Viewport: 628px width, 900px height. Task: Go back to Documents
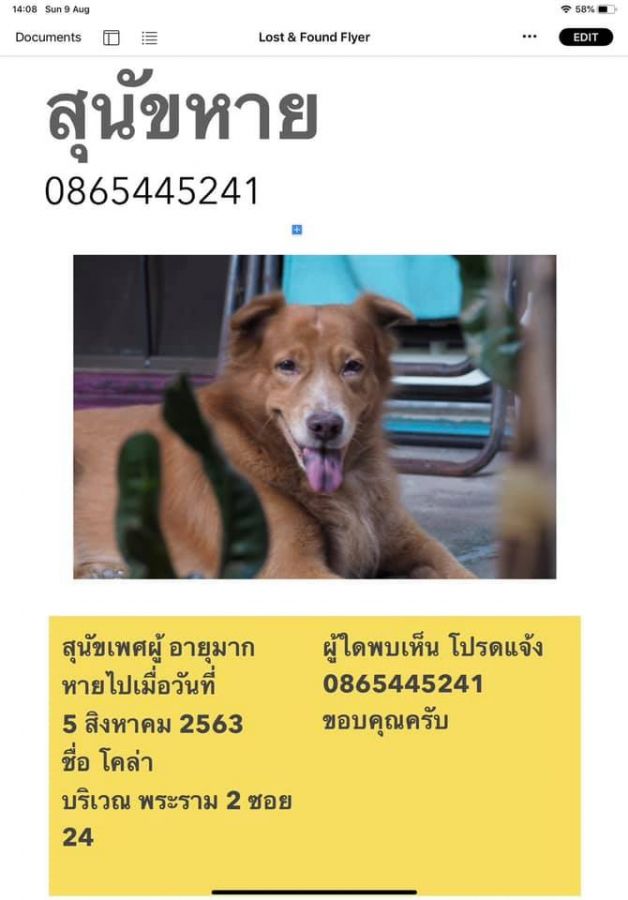pyautogui.click(x=48, y=37)
